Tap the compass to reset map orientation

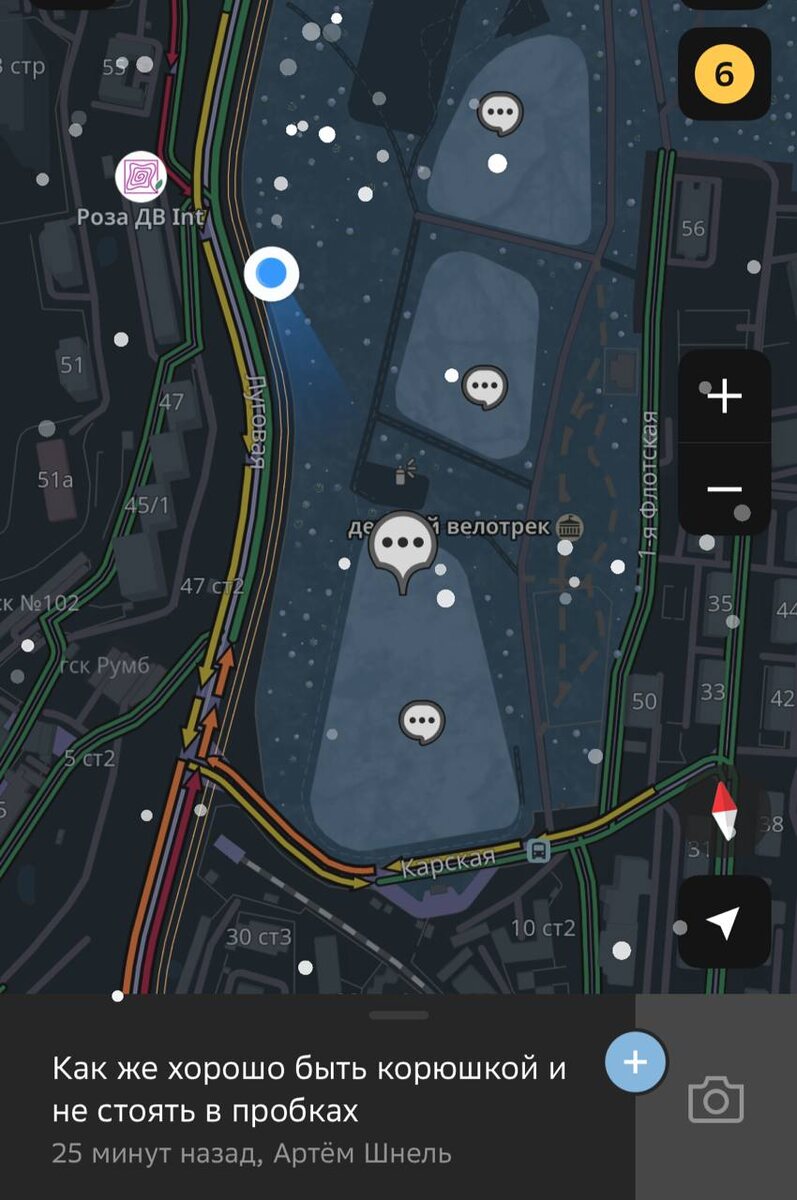coord(724,810)
